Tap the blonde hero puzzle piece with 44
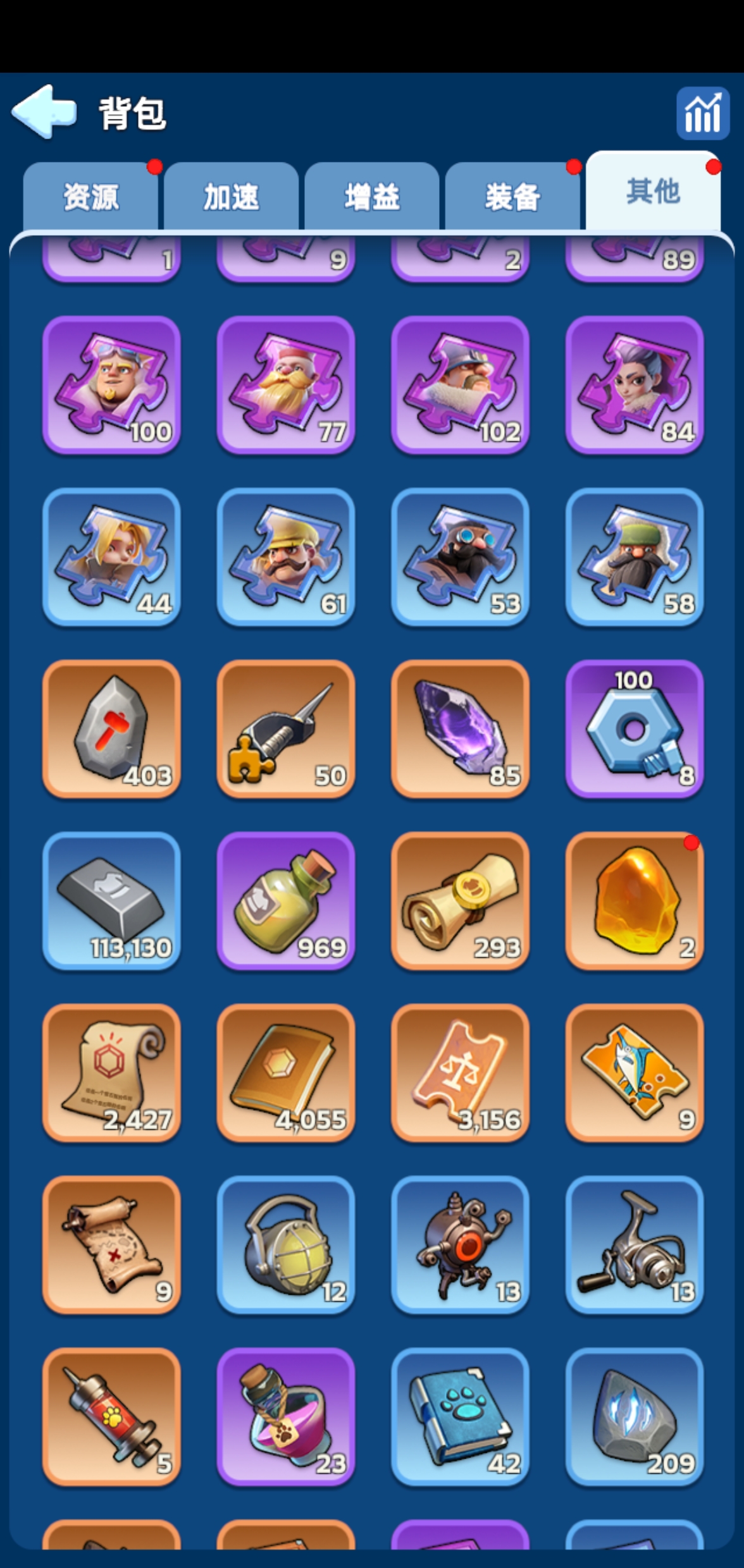This screenshot has height=1568, width=744. [111, 557]
